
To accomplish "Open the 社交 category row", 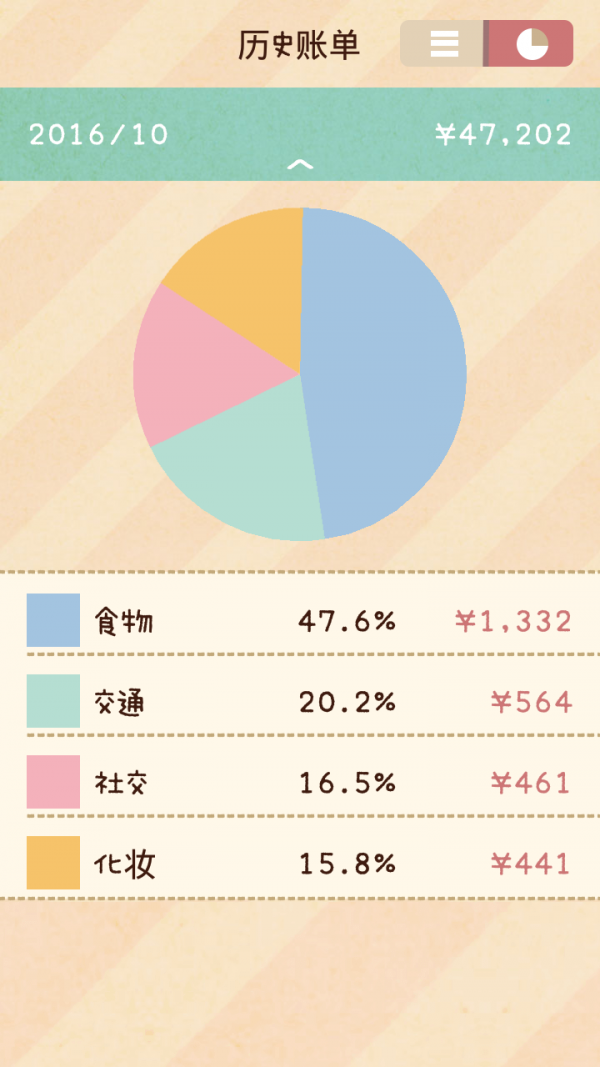I will (300, 782).
